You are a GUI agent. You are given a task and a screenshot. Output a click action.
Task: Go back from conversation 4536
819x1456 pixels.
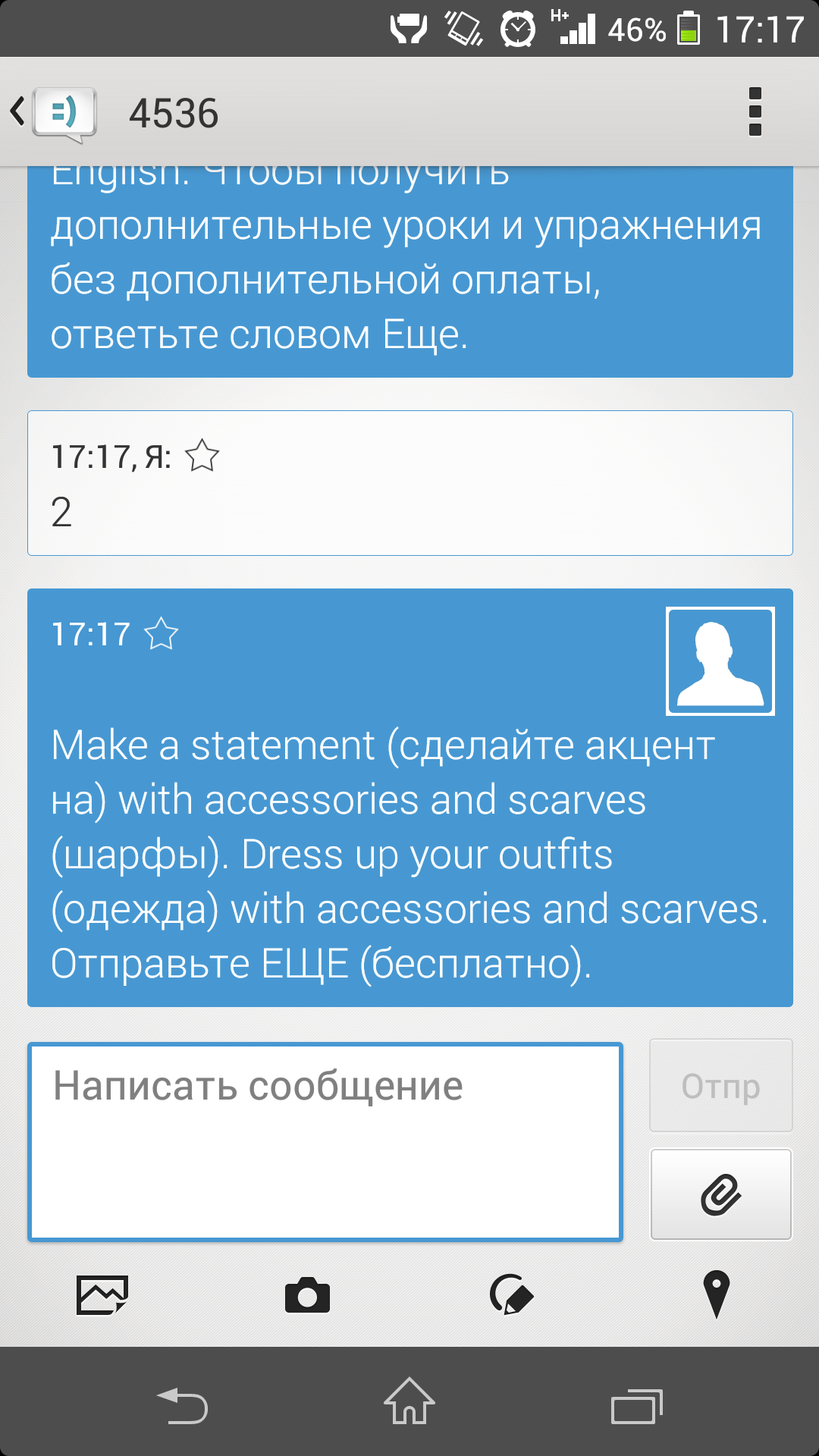53,114
